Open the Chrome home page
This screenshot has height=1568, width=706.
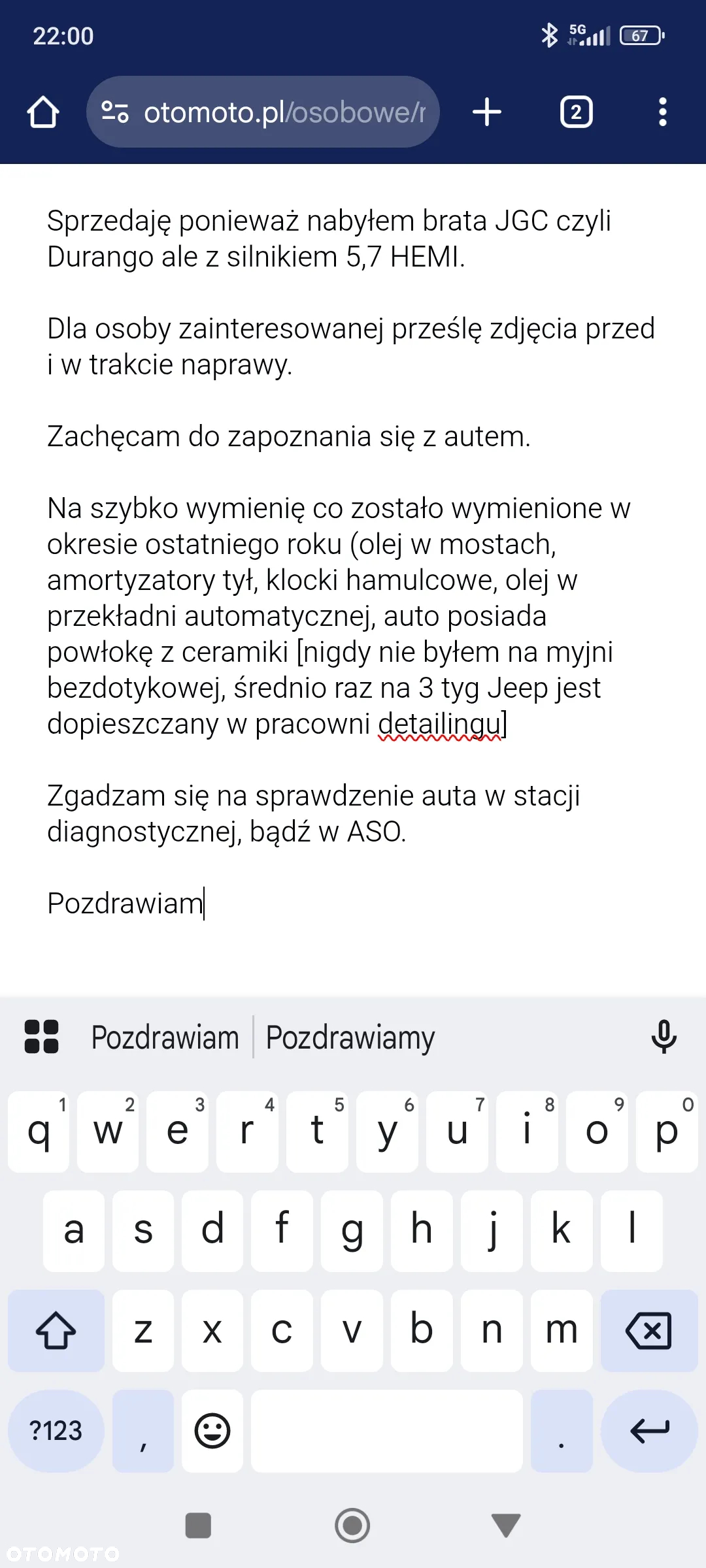pyautogui.click(x=43, y=112)
